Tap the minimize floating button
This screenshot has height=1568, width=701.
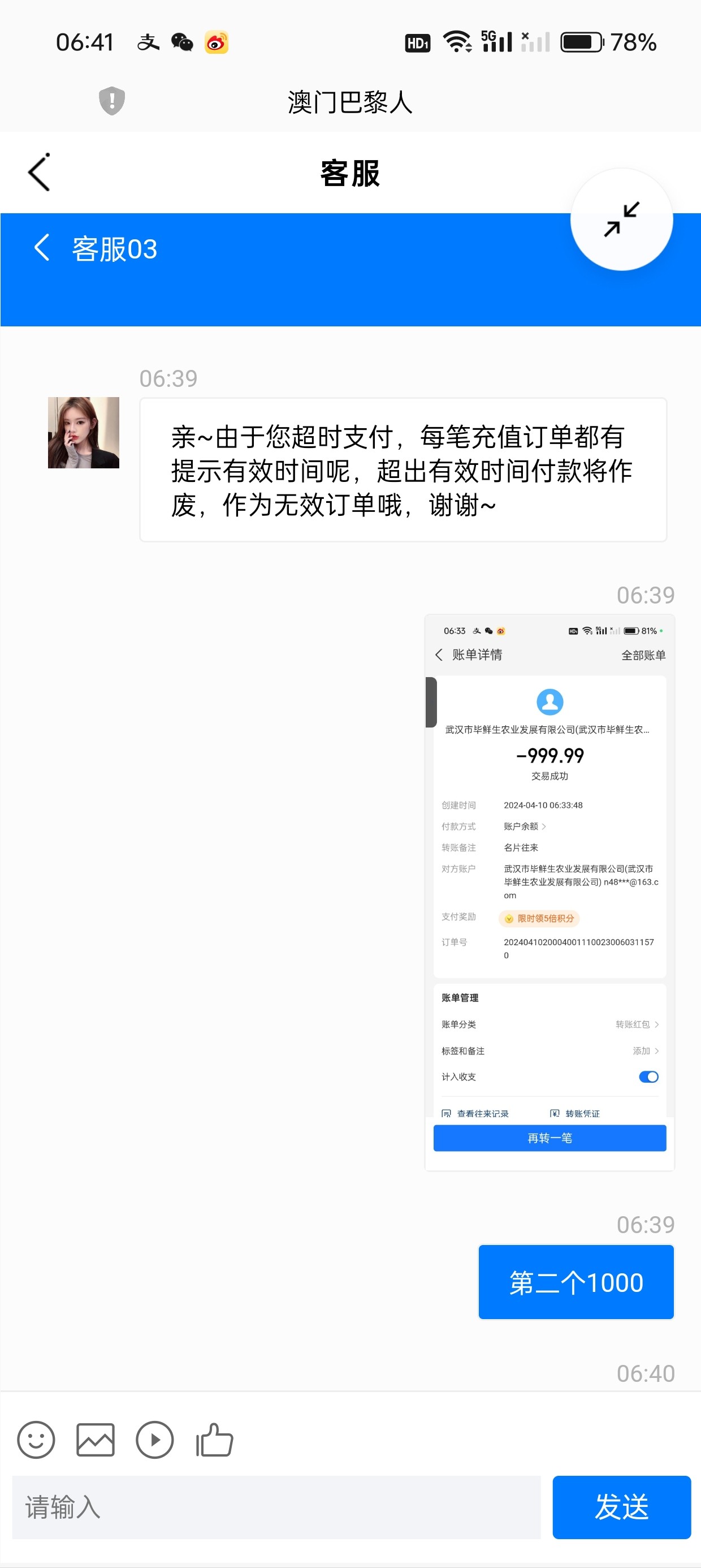621,219
